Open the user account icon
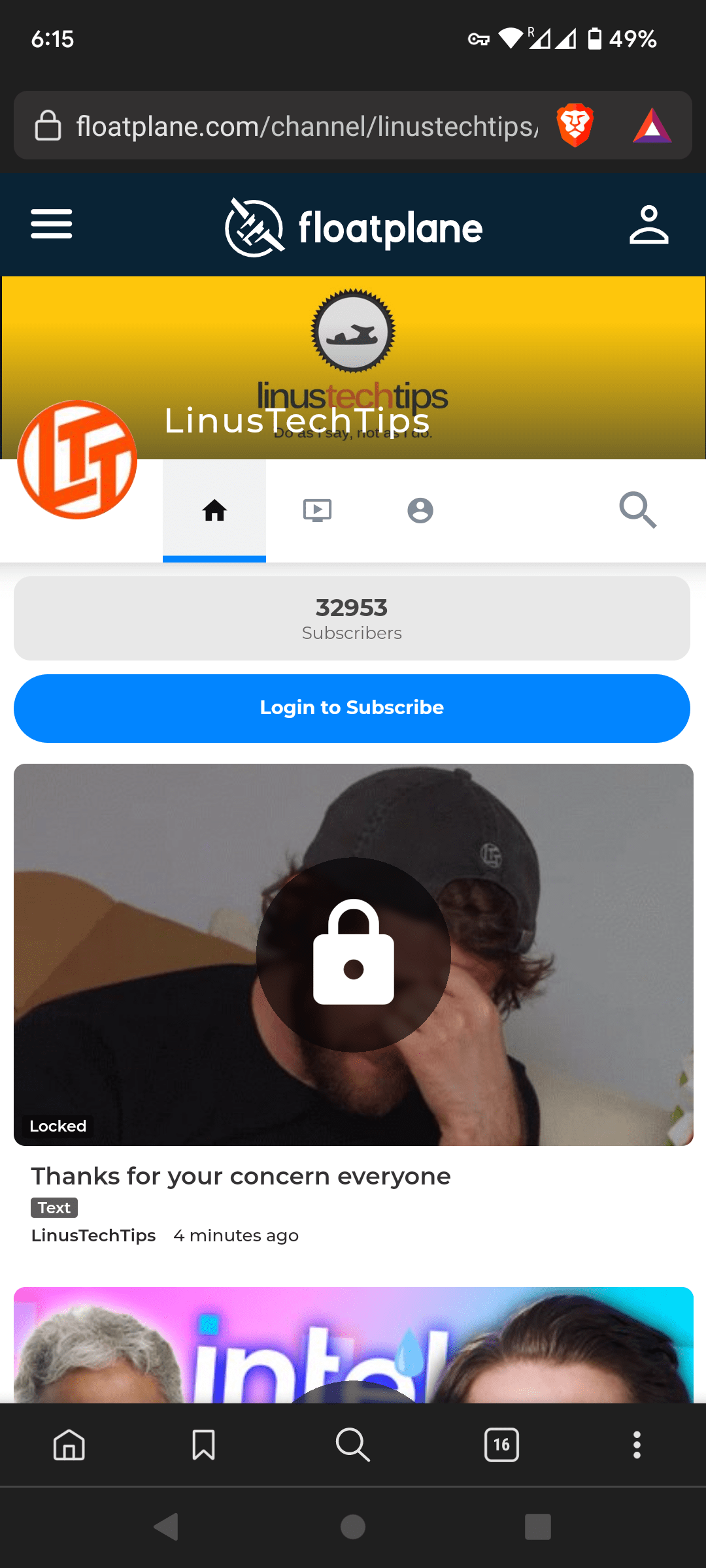The width and height of the screenshot is (706, 1568). pyautogui.click(x=648, y=225)
